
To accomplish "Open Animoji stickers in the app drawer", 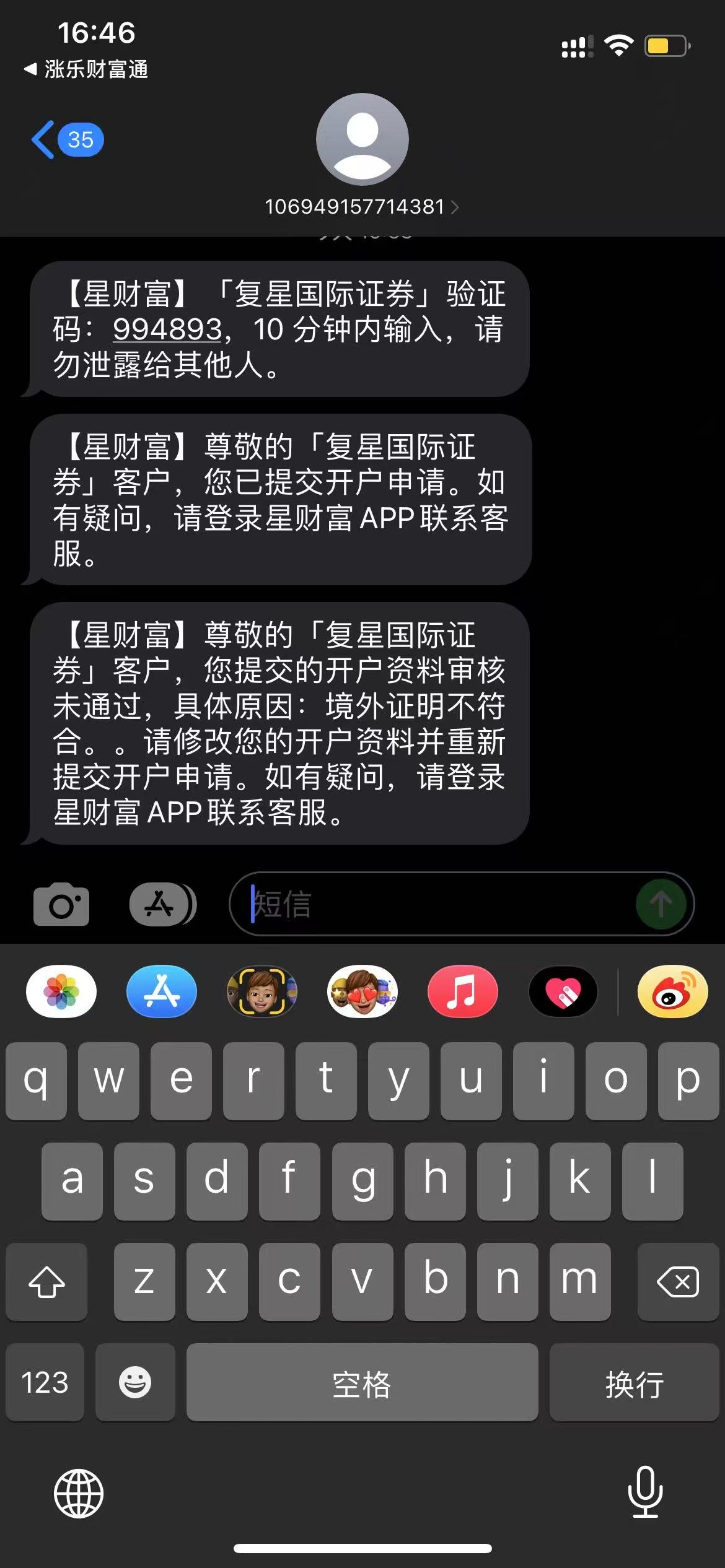I will (x=362, y=991).
